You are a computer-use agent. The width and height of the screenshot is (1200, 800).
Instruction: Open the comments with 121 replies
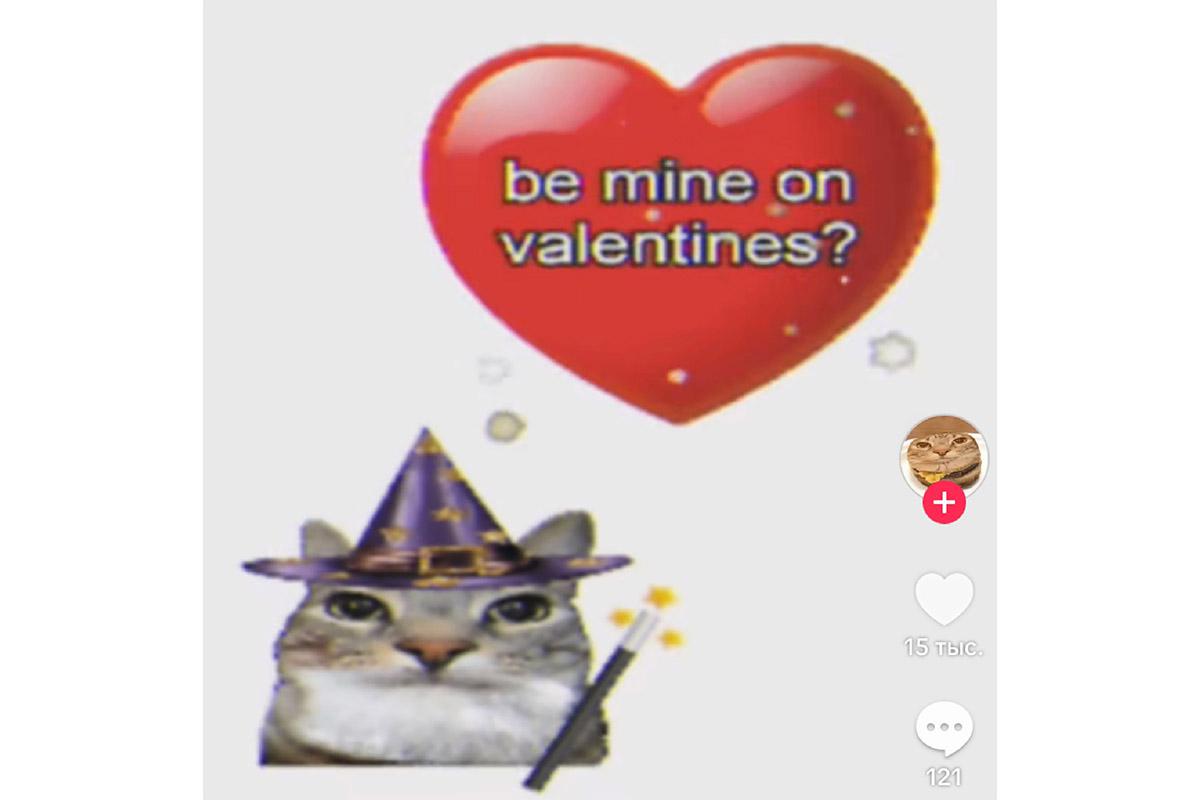click(944, 730)
